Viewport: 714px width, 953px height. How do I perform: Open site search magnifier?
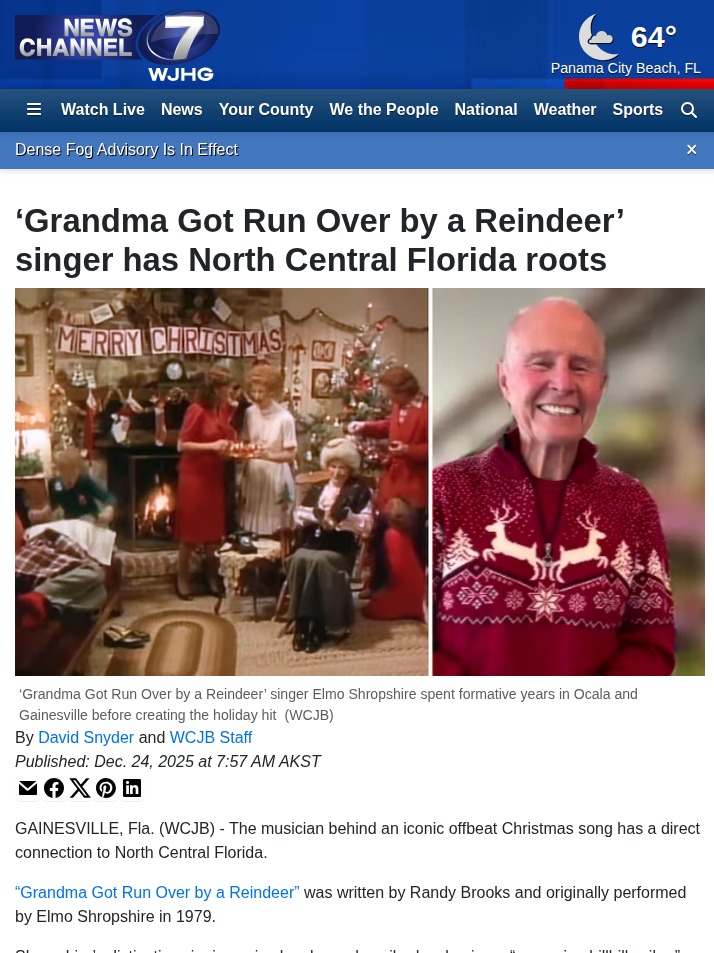(689, 110)
